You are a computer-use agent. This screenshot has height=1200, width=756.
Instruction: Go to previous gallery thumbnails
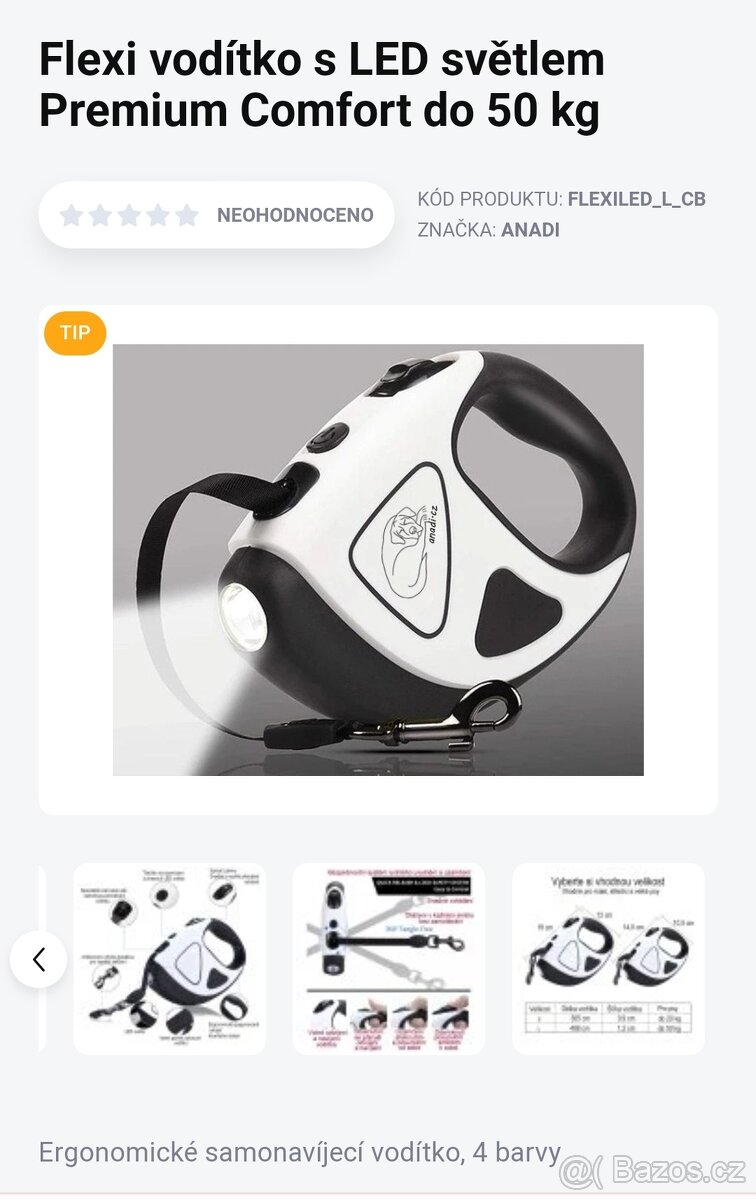tap(39, 960)
